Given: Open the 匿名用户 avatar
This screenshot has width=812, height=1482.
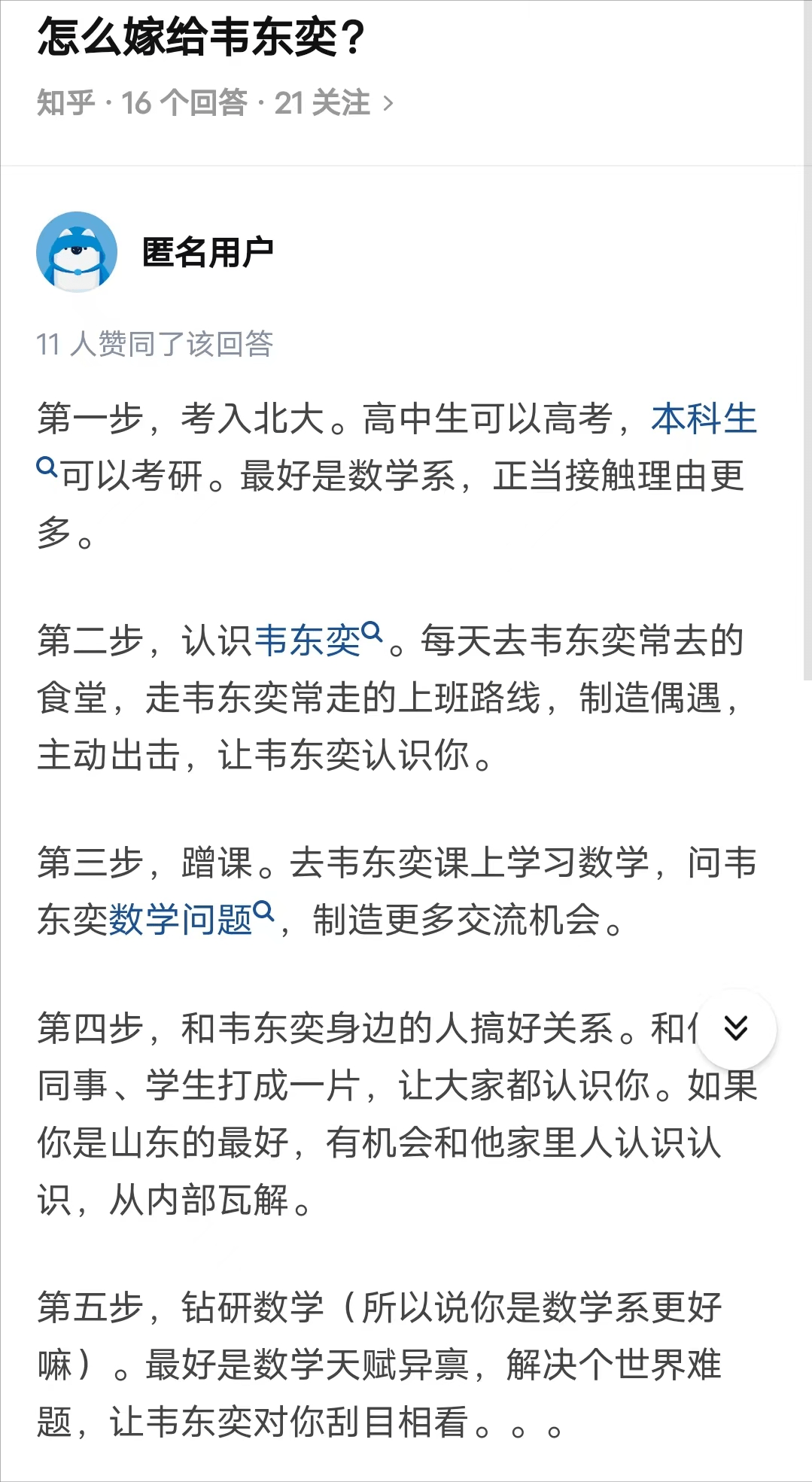Looking at the screenshot, I should click(x=77, y=252).
